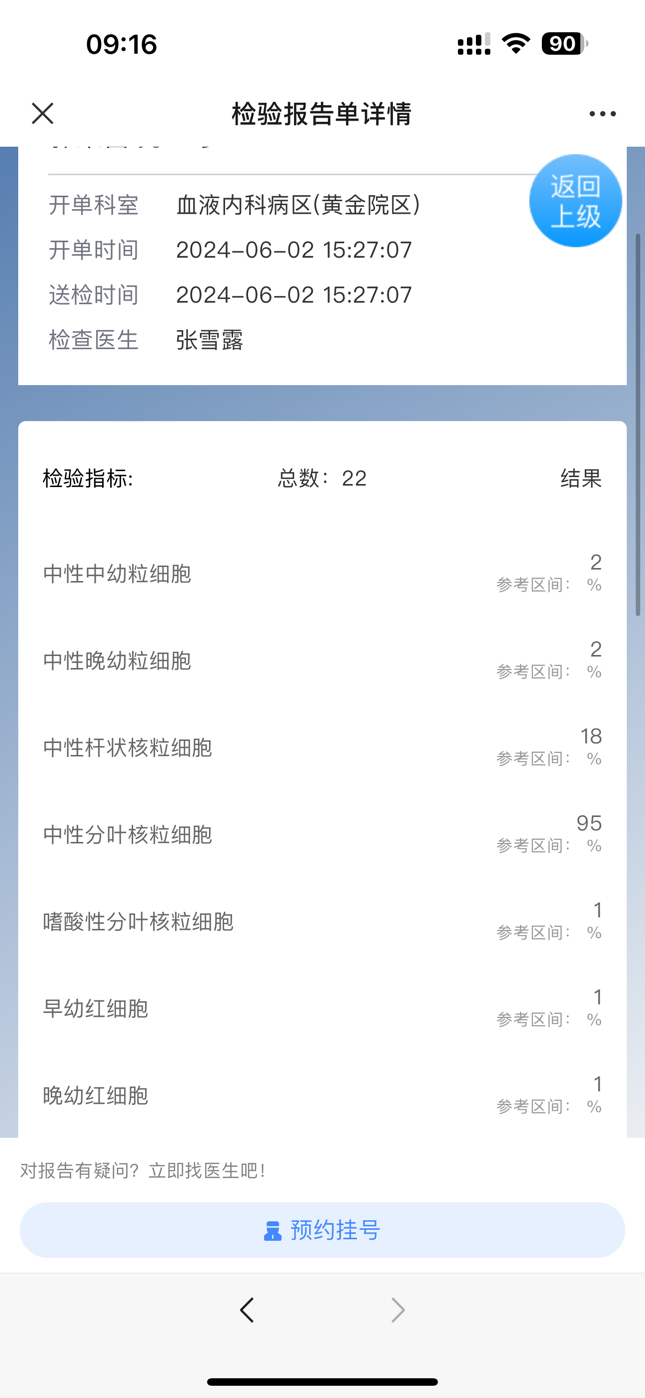645x1398 pixels.
Task: Tap the 预约挂号 appointment button
Action: click(x=322, y=1230)
